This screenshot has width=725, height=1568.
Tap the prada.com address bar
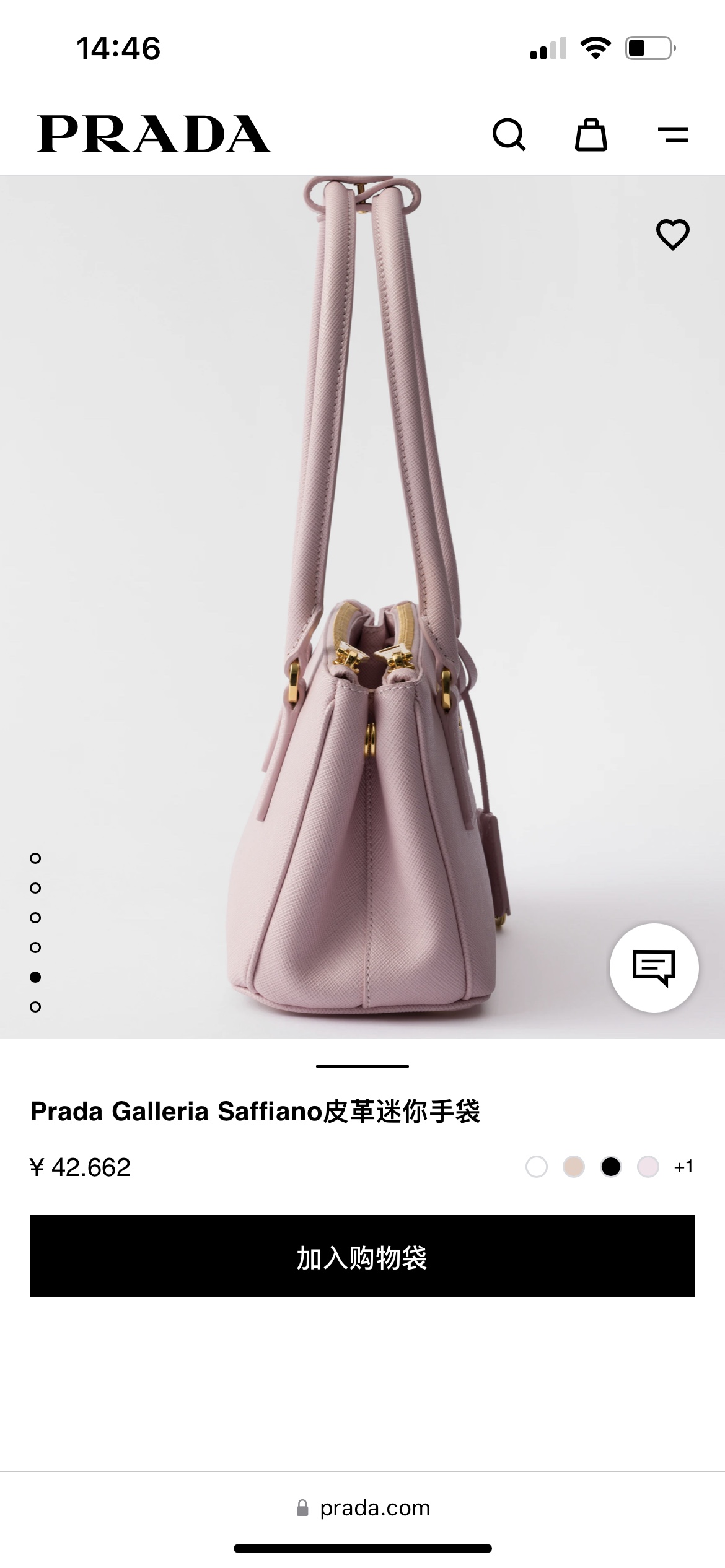pos(362,1508)
